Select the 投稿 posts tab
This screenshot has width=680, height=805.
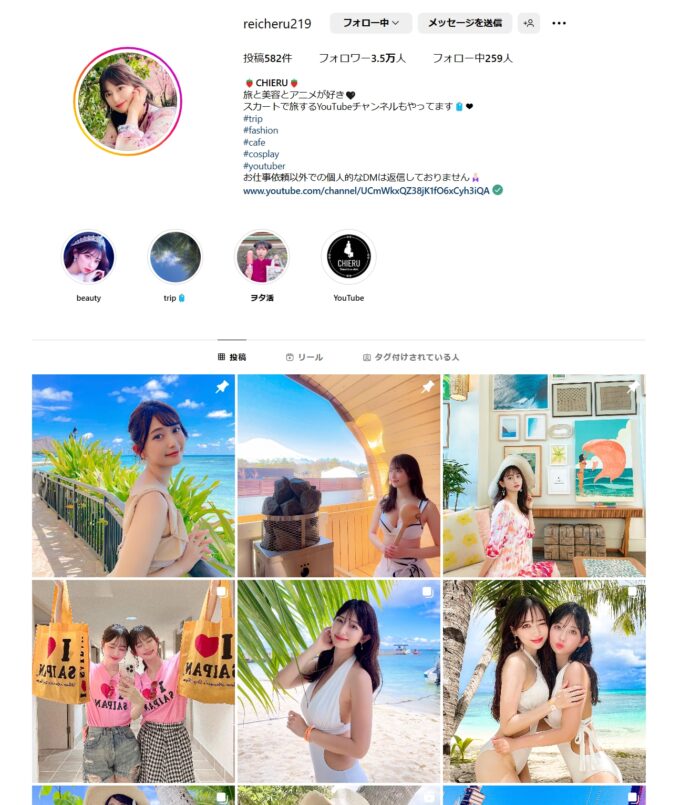[231, 357]
